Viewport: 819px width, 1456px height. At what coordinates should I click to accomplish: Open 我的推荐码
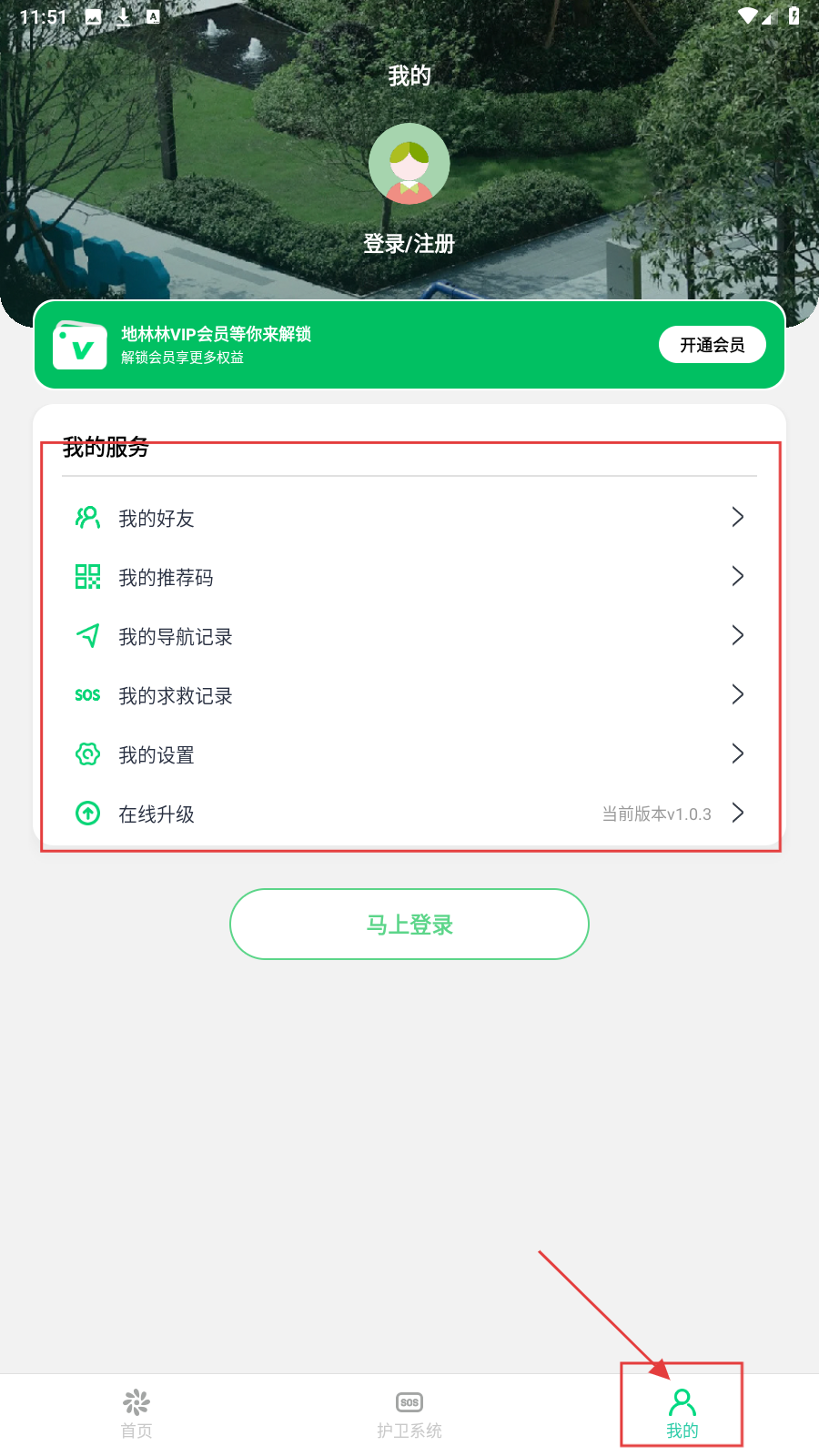click(x=409, y=577)
